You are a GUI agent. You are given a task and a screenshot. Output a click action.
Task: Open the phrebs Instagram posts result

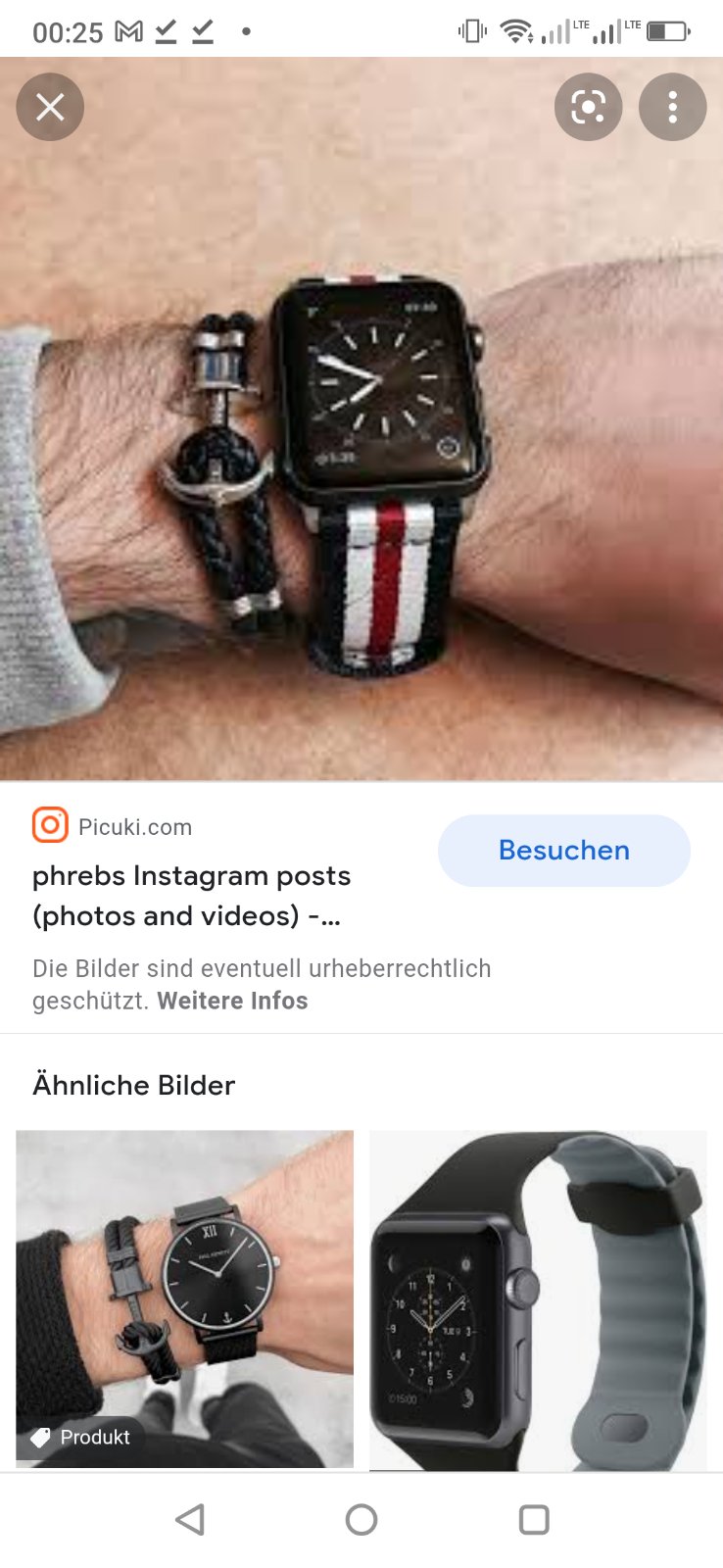point(191,895)
